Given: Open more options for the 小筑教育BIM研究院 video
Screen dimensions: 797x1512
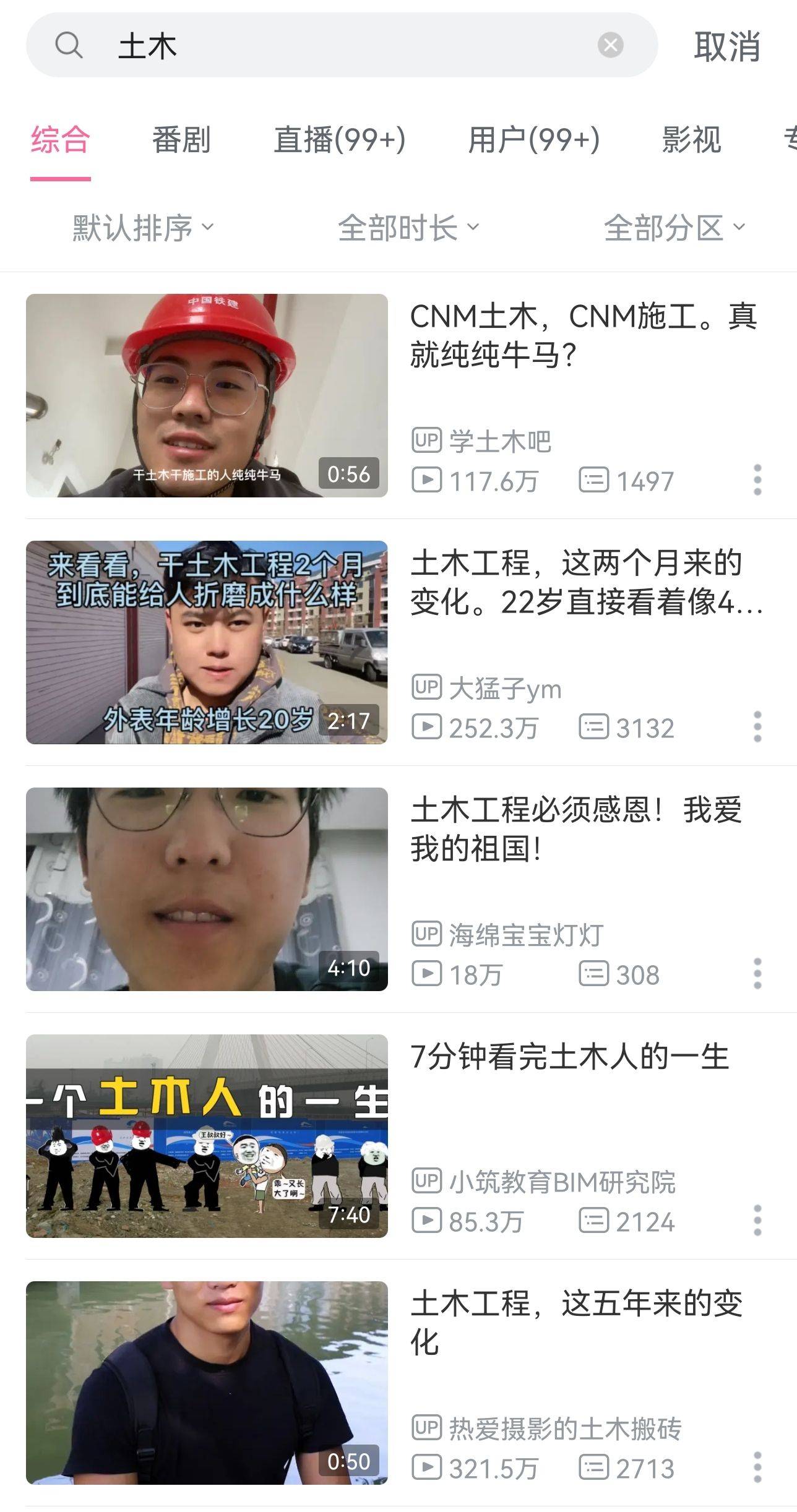Looking at the screenshot, I should click(757, 1221).
